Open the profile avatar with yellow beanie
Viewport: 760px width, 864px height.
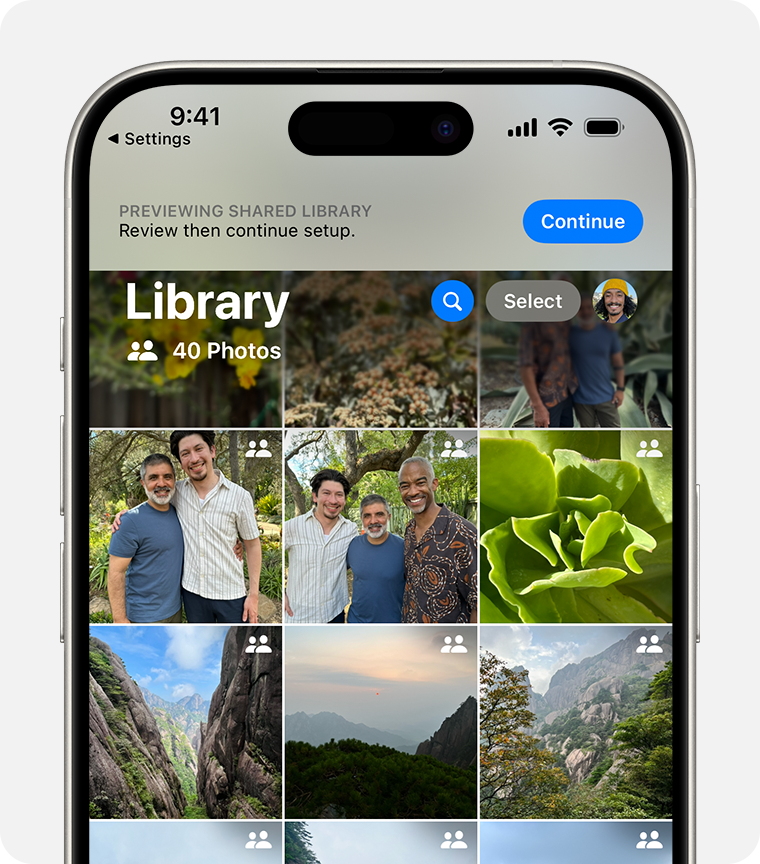(615, 301)
